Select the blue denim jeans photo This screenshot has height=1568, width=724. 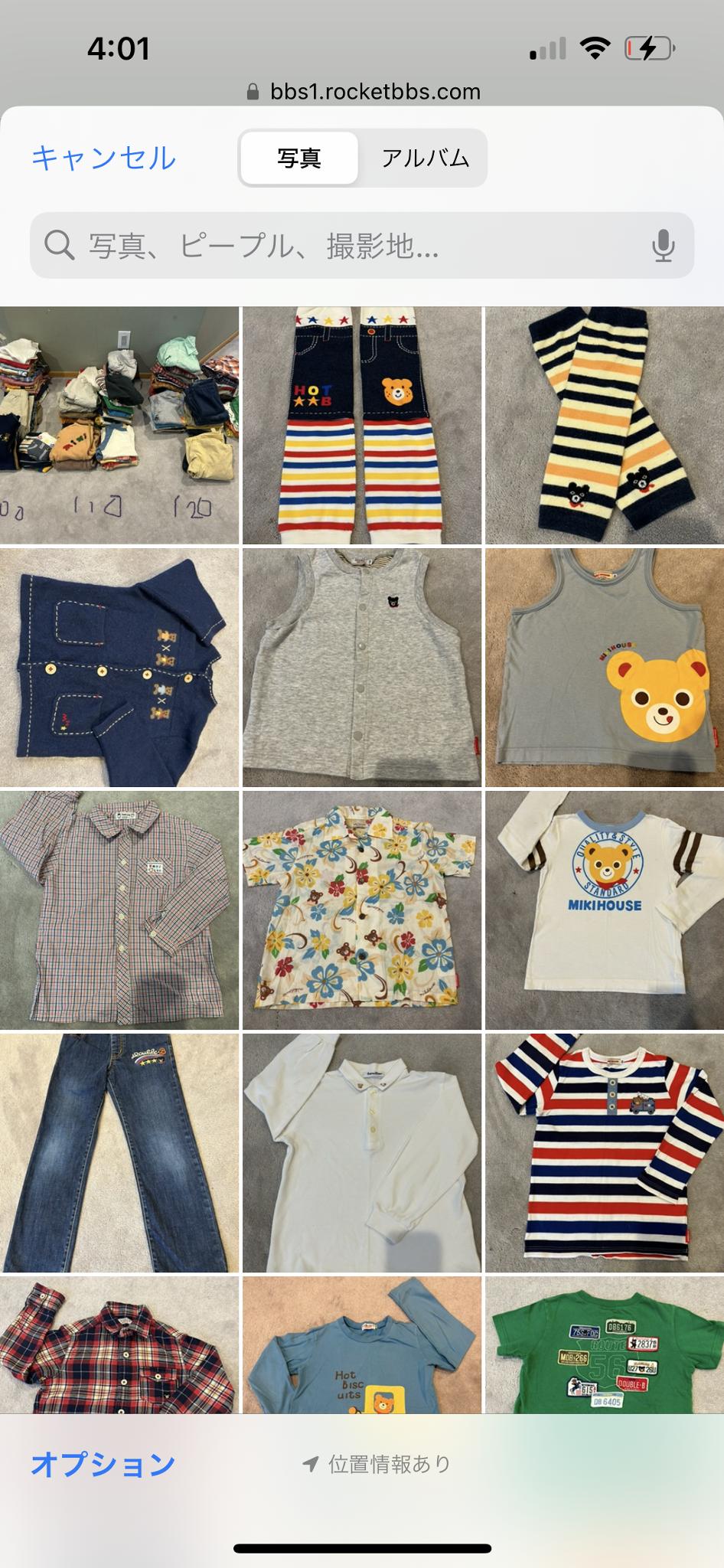119,1152
